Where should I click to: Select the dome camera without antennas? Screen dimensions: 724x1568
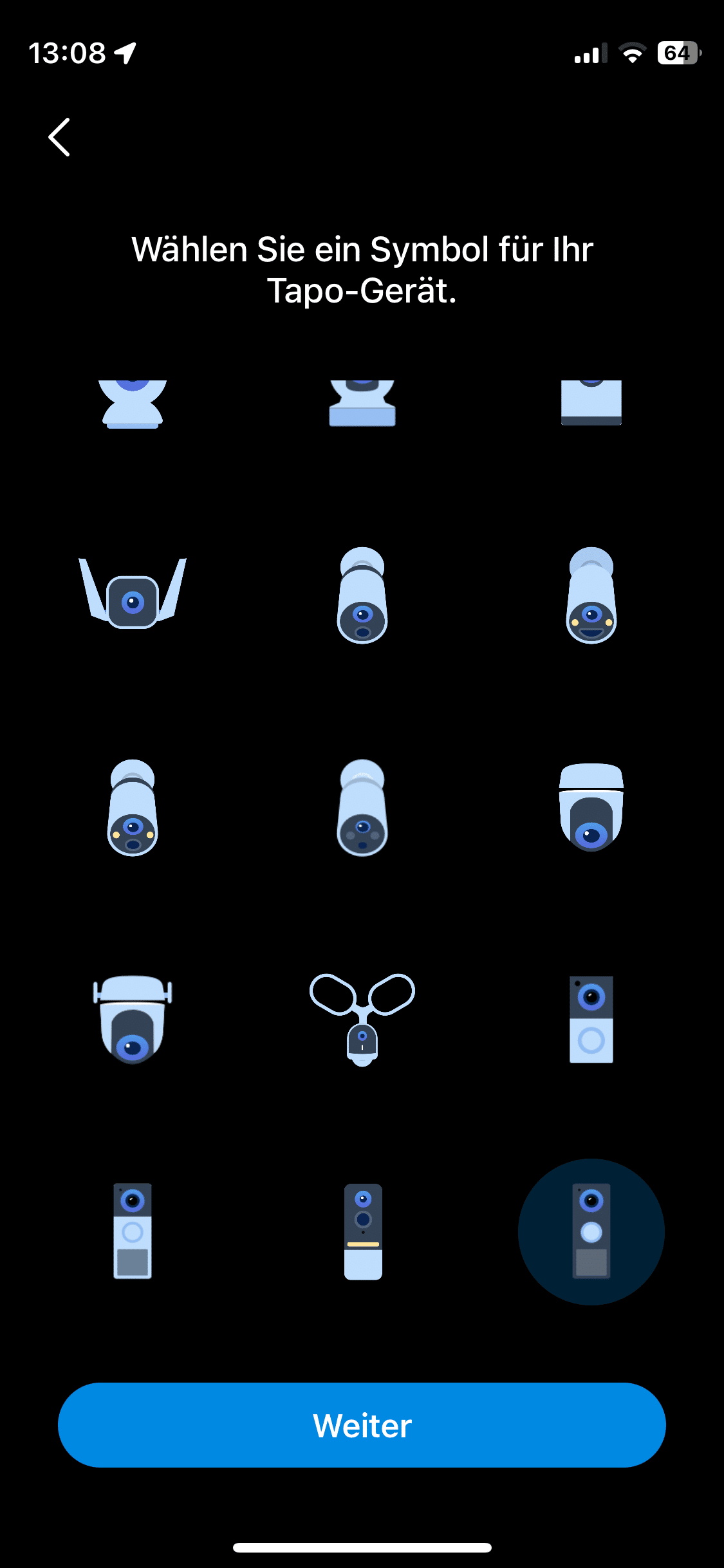pyautogui.click(x=591, y=807)
